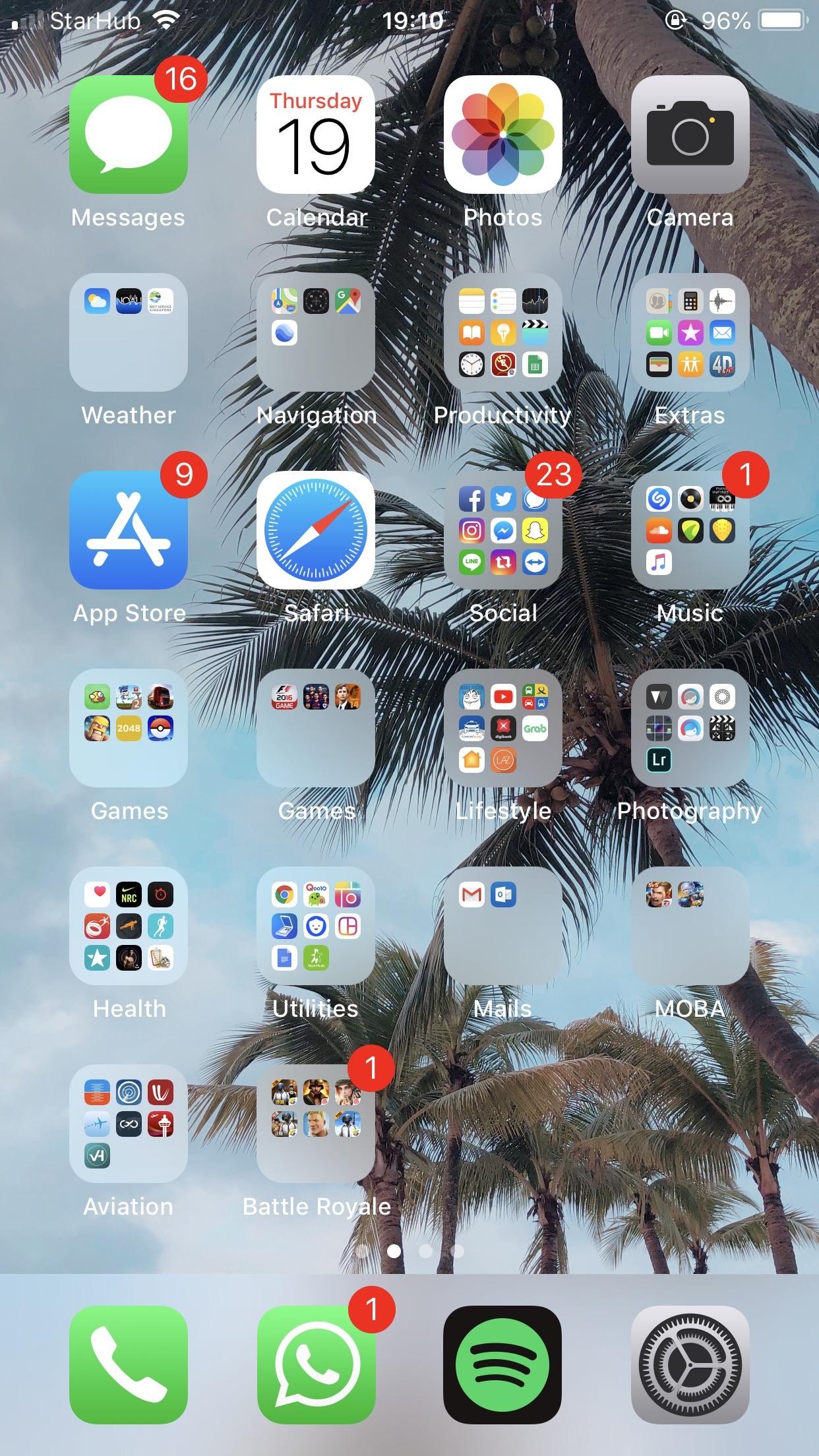Expand the Photography folder
The height and width of the screenshot is (1456, 819).
[690, 728]
